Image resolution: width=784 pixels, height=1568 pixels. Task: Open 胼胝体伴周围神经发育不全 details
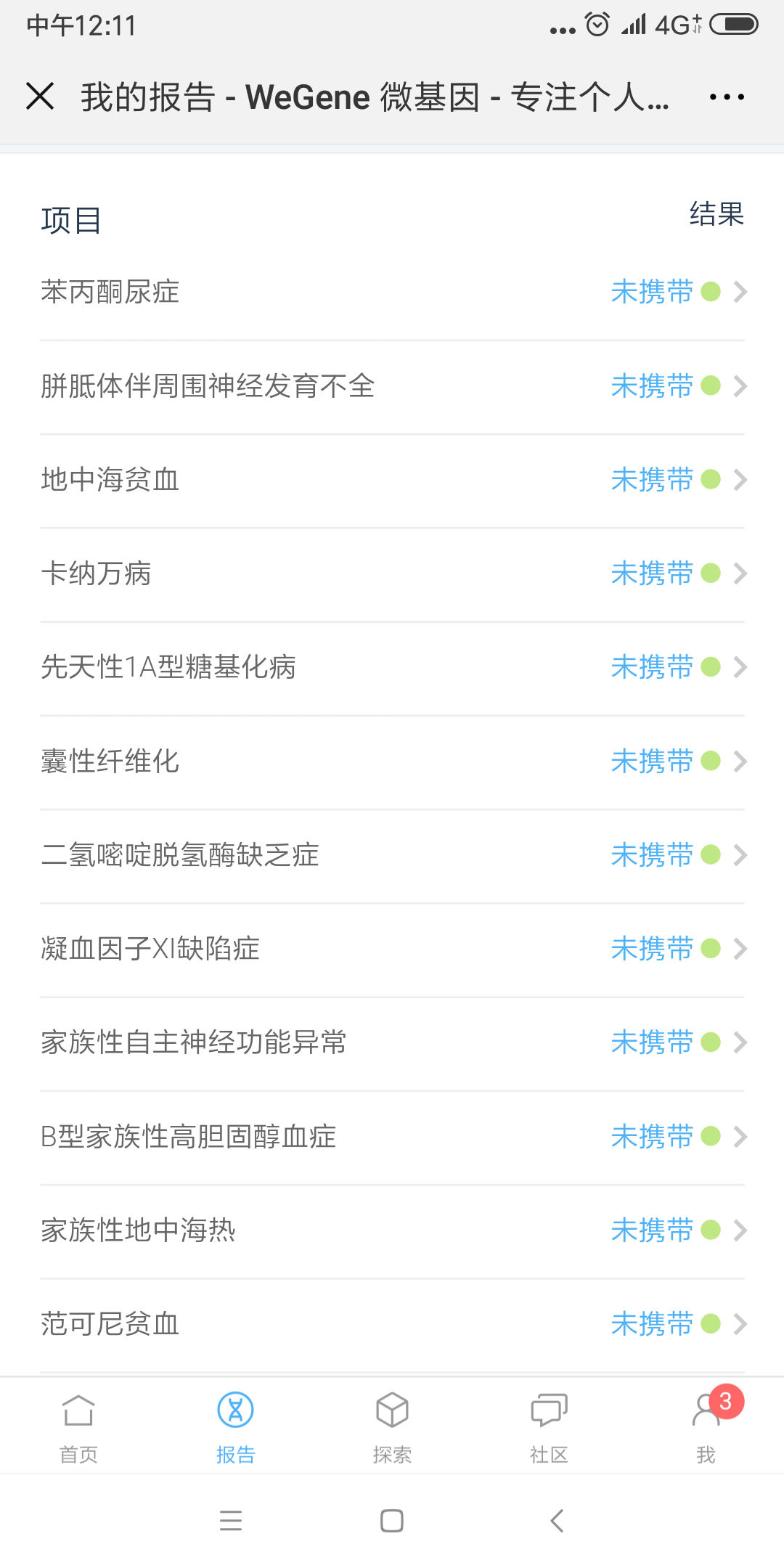point(392,387)
